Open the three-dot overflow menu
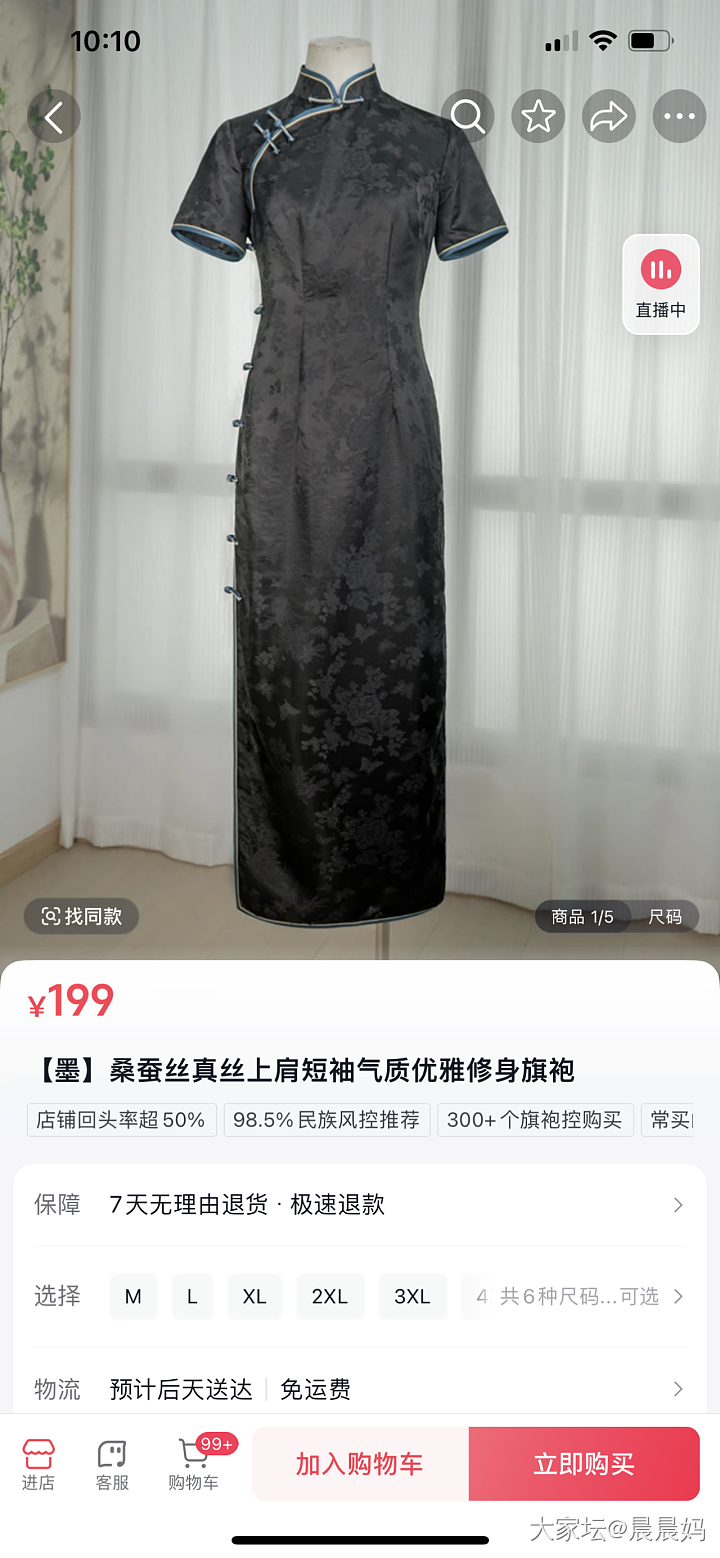This screenshot has height=1558, width=720. (x=679, y=117)
